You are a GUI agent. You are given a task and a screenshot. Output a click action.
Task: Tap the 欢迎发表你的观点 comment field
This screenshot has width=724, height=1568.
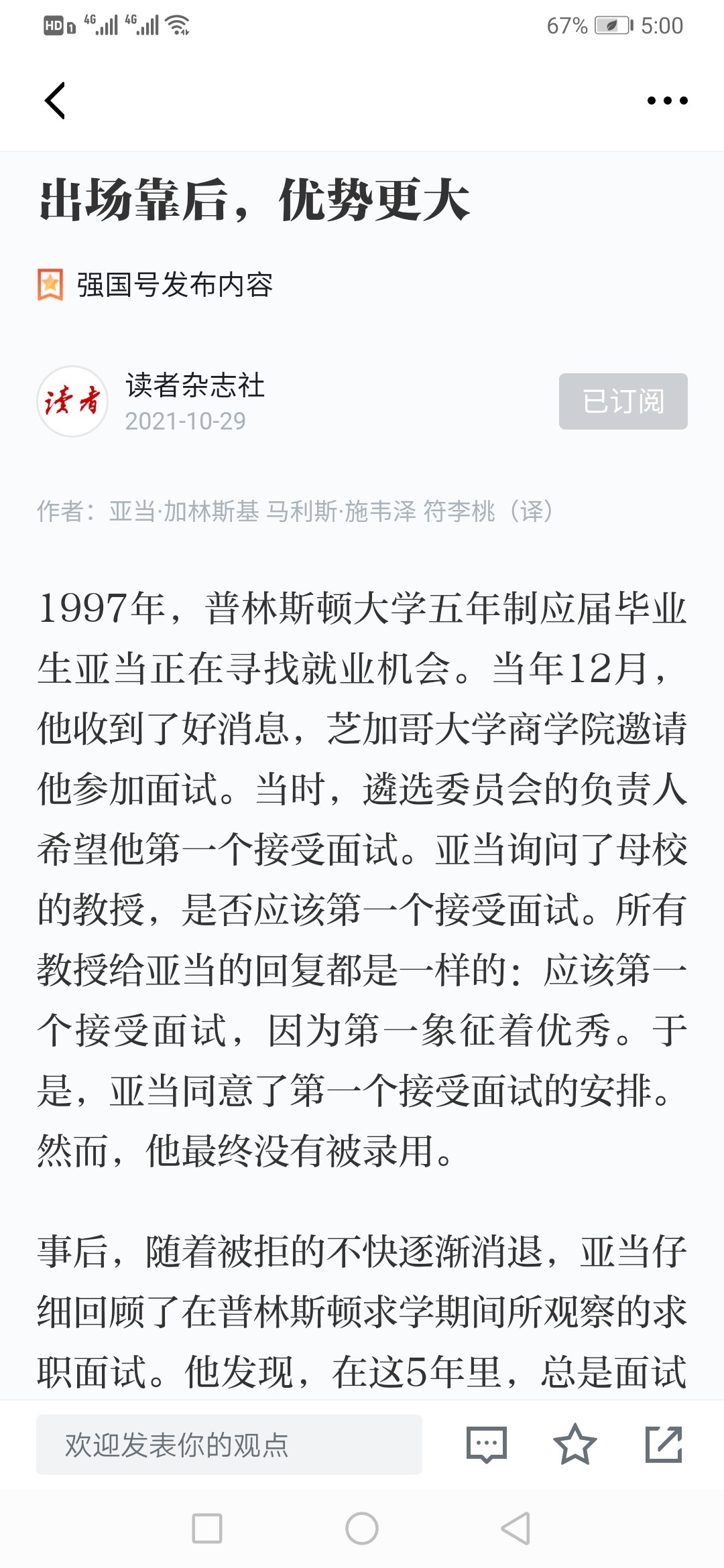(229, 1445)
